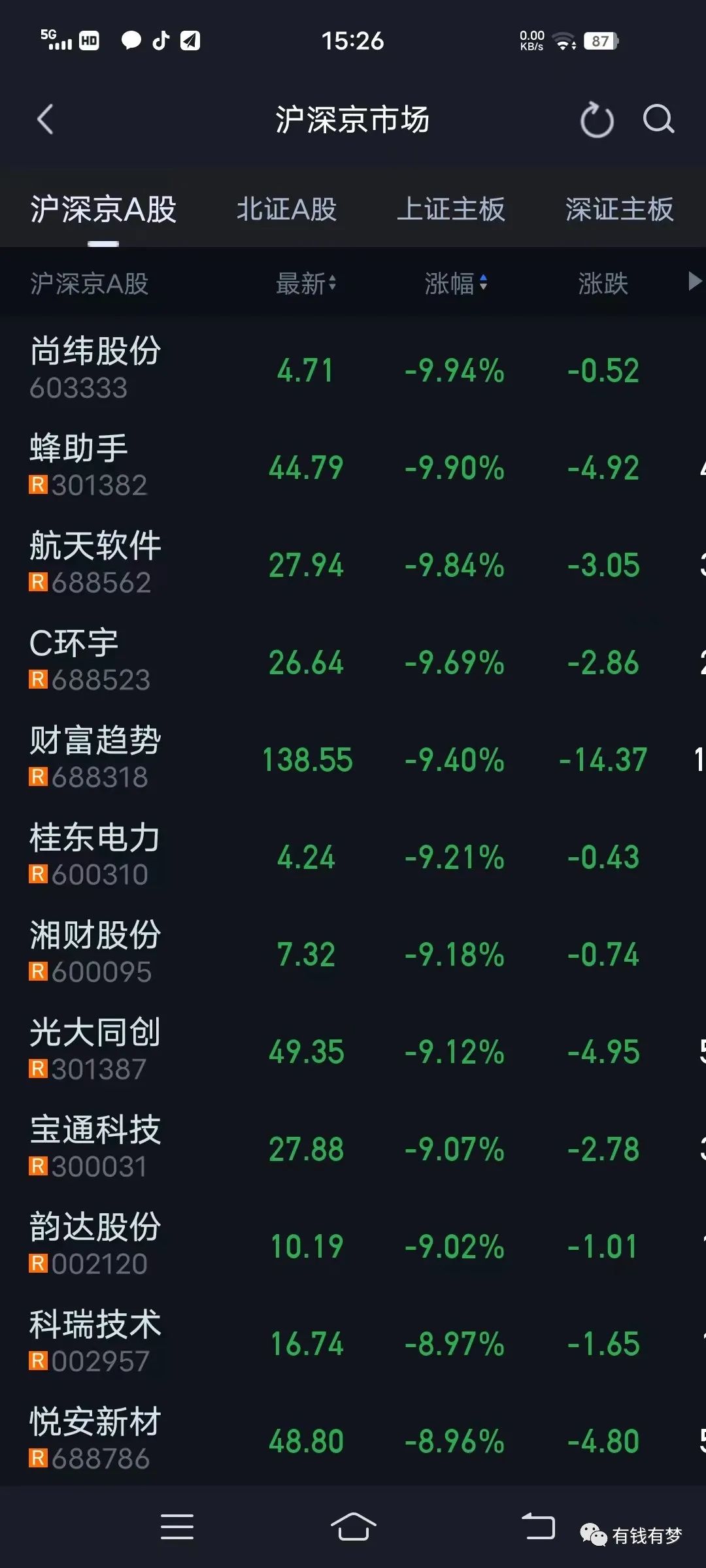This screenshot has height=1568, width=706.
Task: Open 财富趋势 stock row
Action: click(x=353, y=758)
